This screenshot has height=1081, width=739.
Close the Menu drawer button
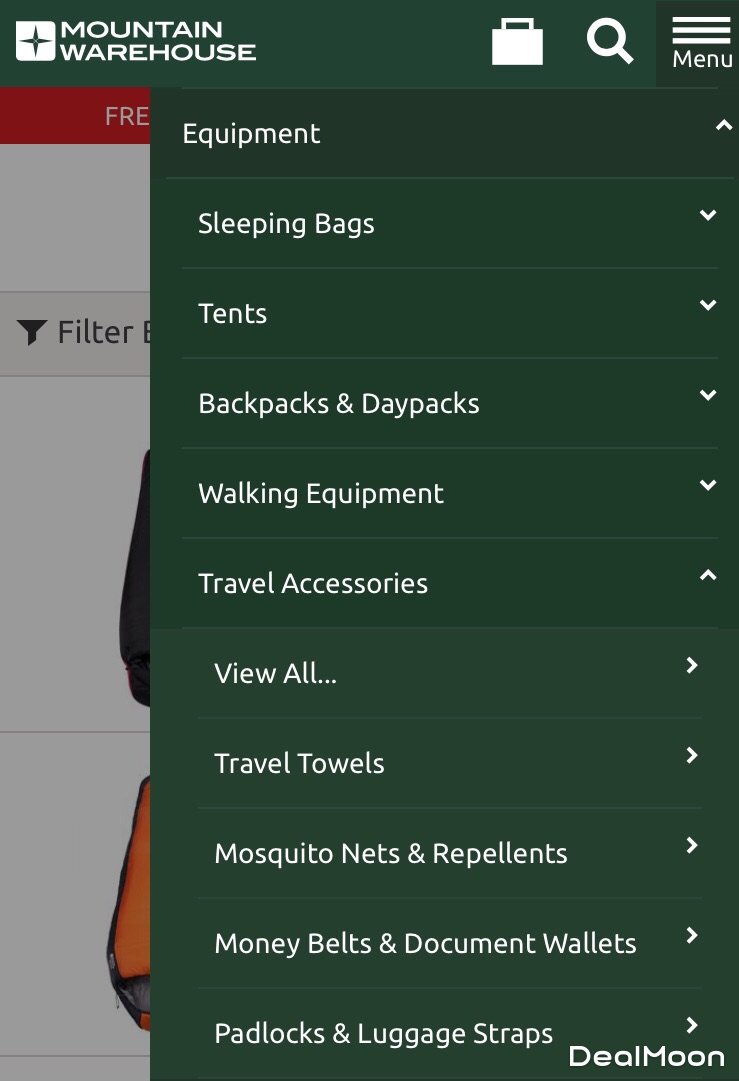point(701,43)
